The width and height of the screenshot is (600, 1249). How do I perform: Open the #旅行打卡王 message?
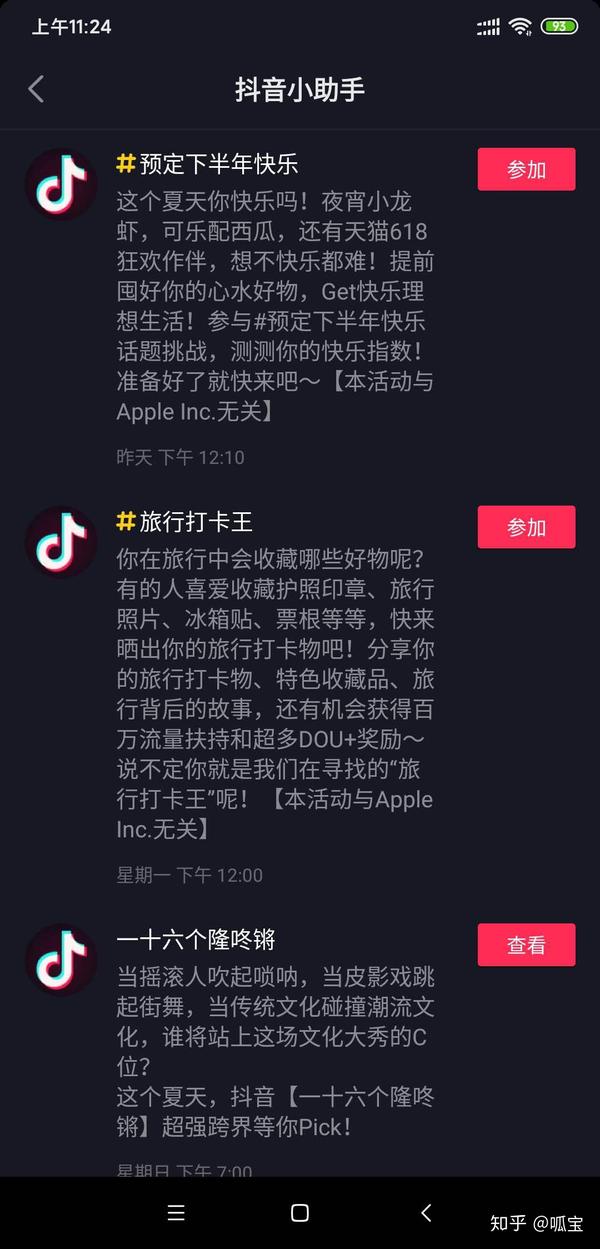click(275, 680)
